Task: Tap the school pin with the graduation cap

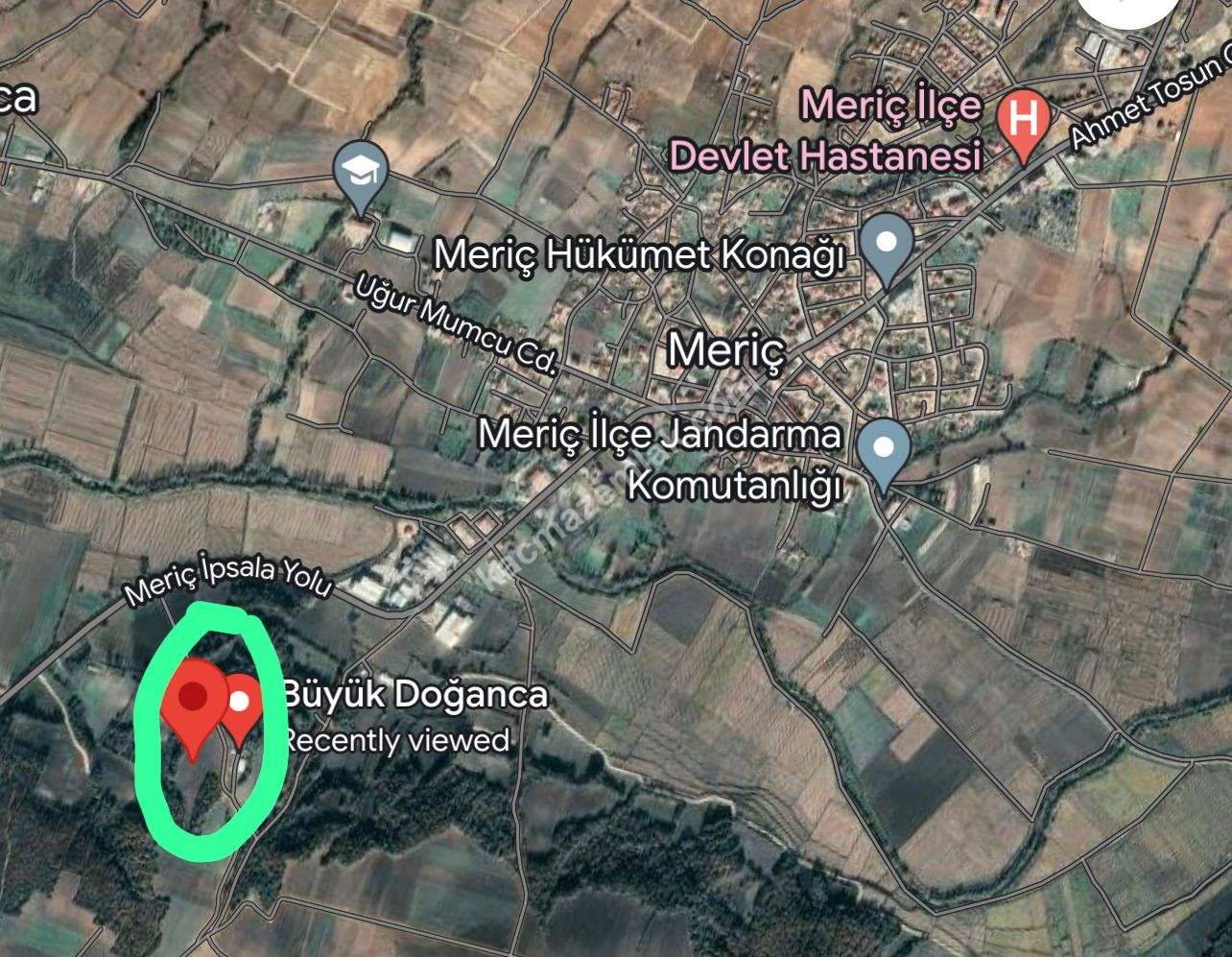Action: [x=360, y=174]
